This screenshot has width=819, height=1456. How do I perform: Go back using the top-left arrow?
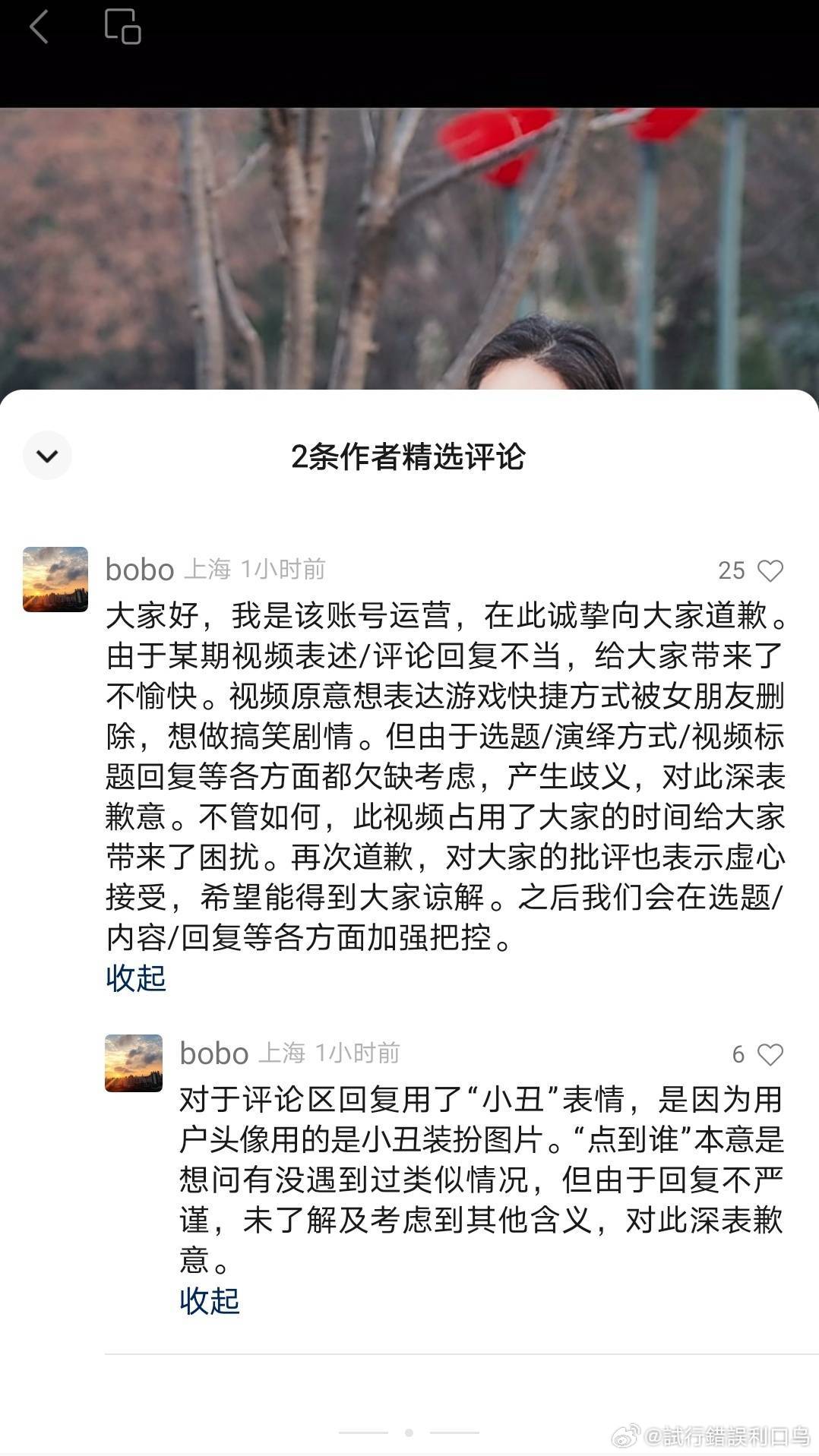pos(40,27)
